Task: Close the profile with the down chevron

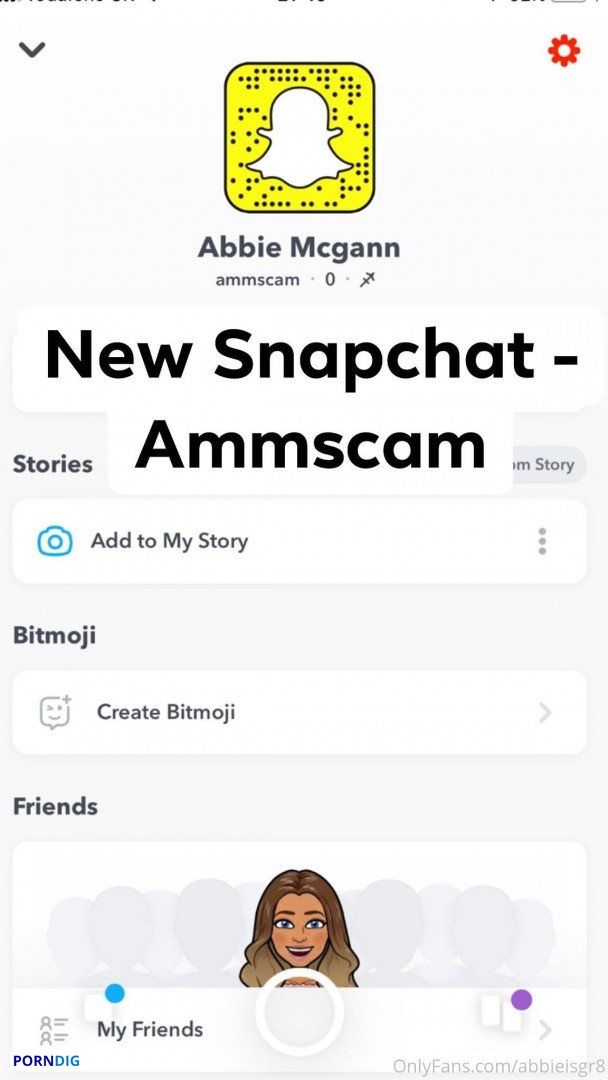Action: pyautogui.click(x=32, y=50)
